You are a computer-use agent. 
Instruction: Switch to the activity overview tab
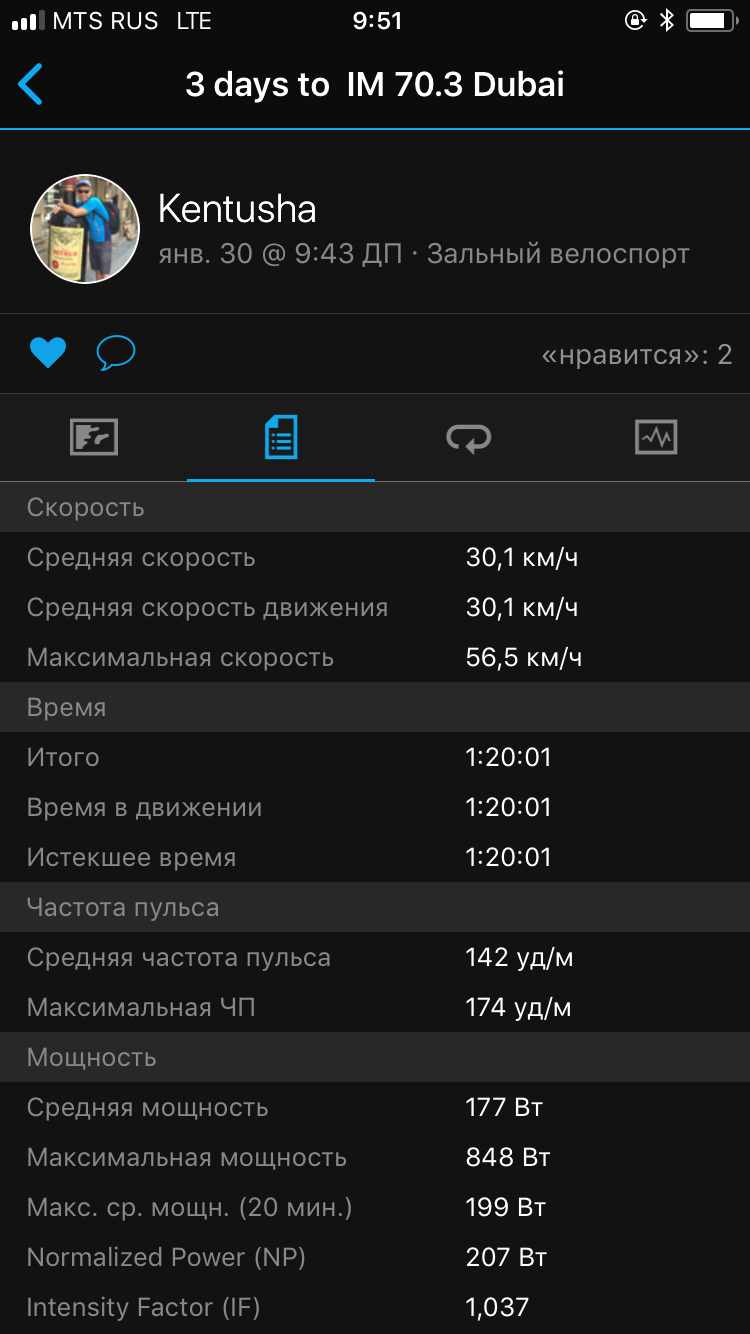(94, 437)
